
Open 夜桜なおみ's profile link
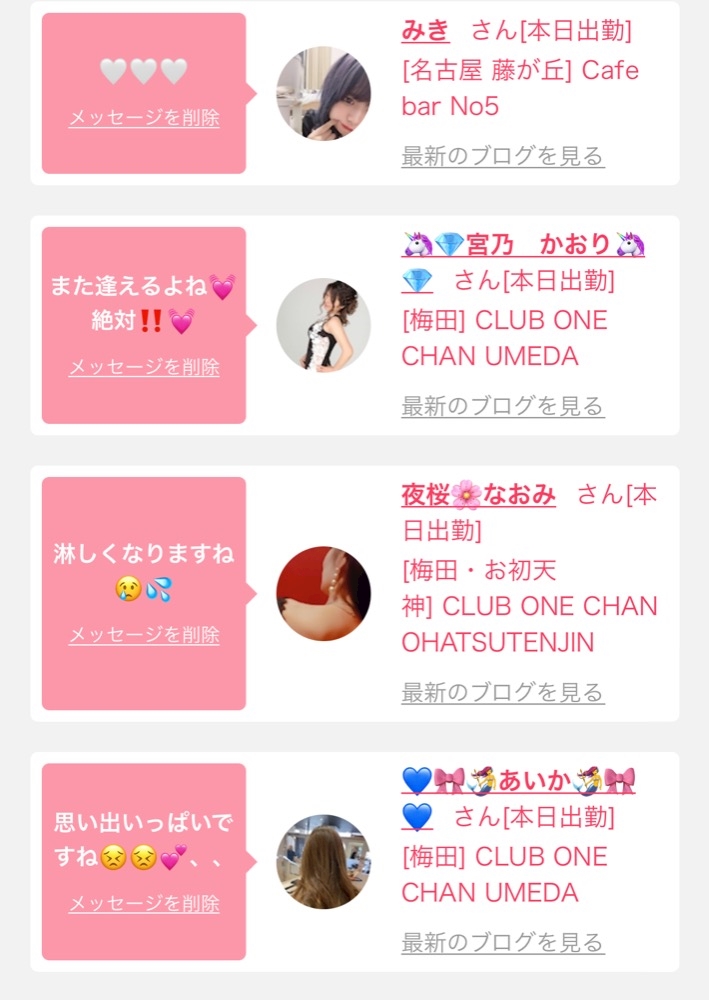click(478, 495)
